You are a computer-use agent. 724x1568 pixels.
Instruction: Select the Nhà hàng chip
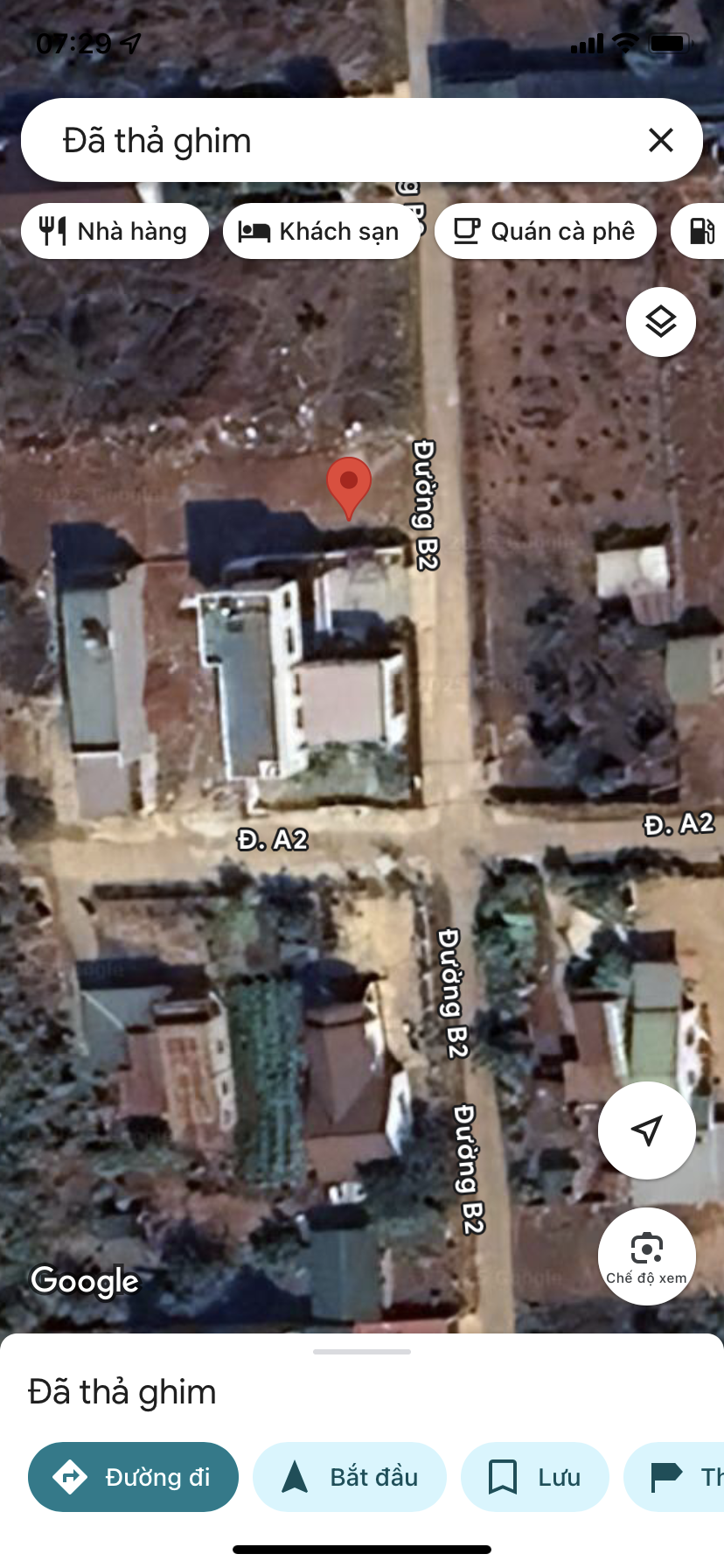coord(115,231)
